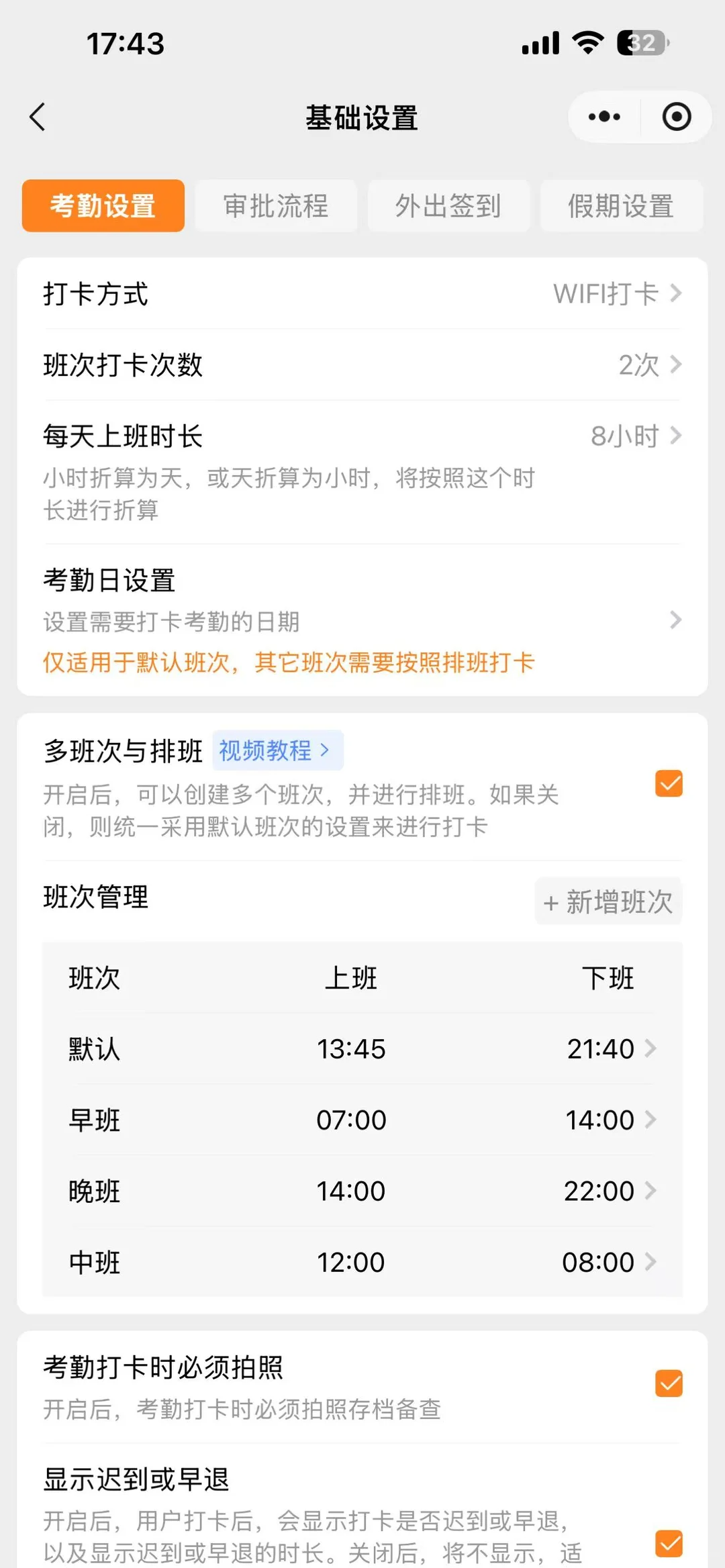
Task: Switch to the 审批流程 tab
Action: (x=276, y=206)
